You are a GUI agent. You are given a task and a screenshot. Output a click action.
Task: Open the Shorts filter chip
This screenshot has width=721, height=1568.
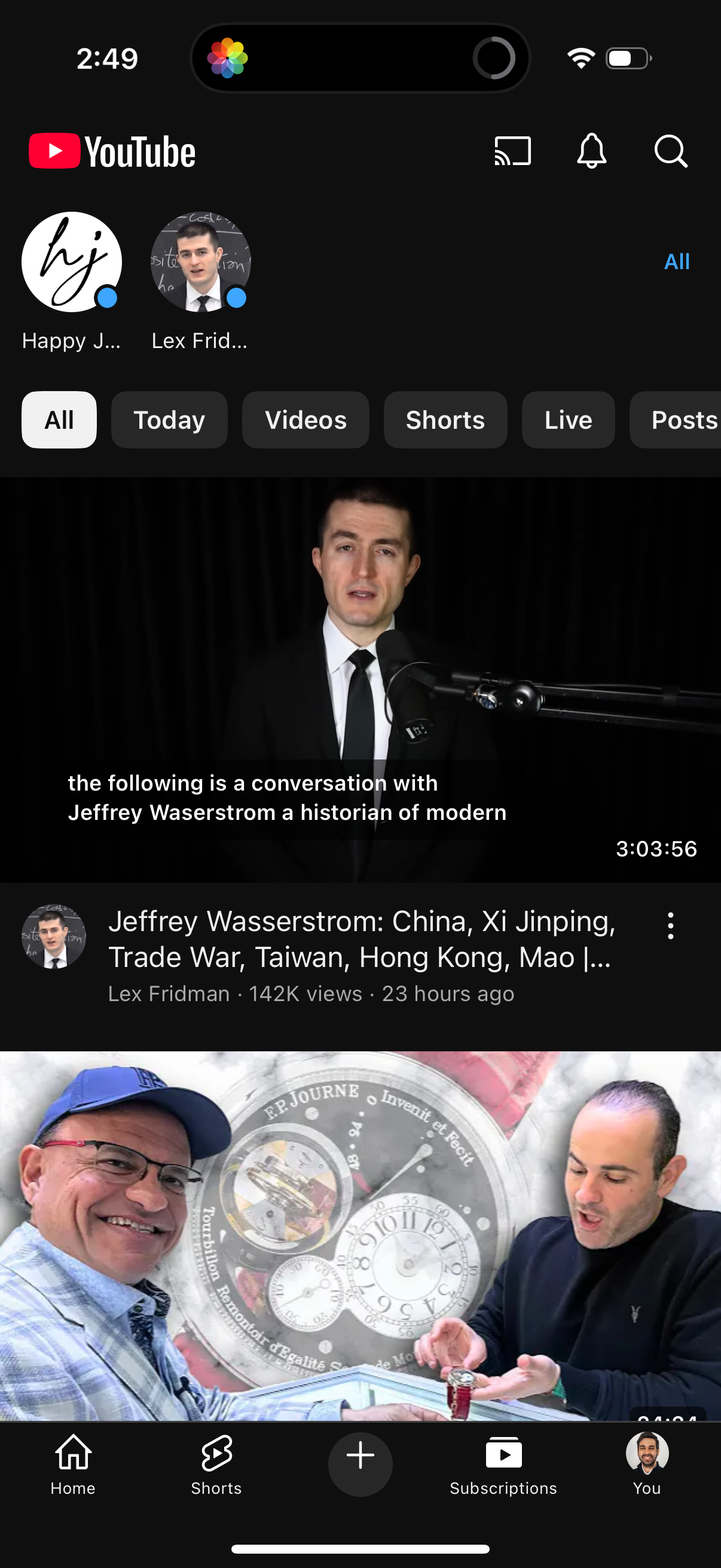tap(445, 419)
